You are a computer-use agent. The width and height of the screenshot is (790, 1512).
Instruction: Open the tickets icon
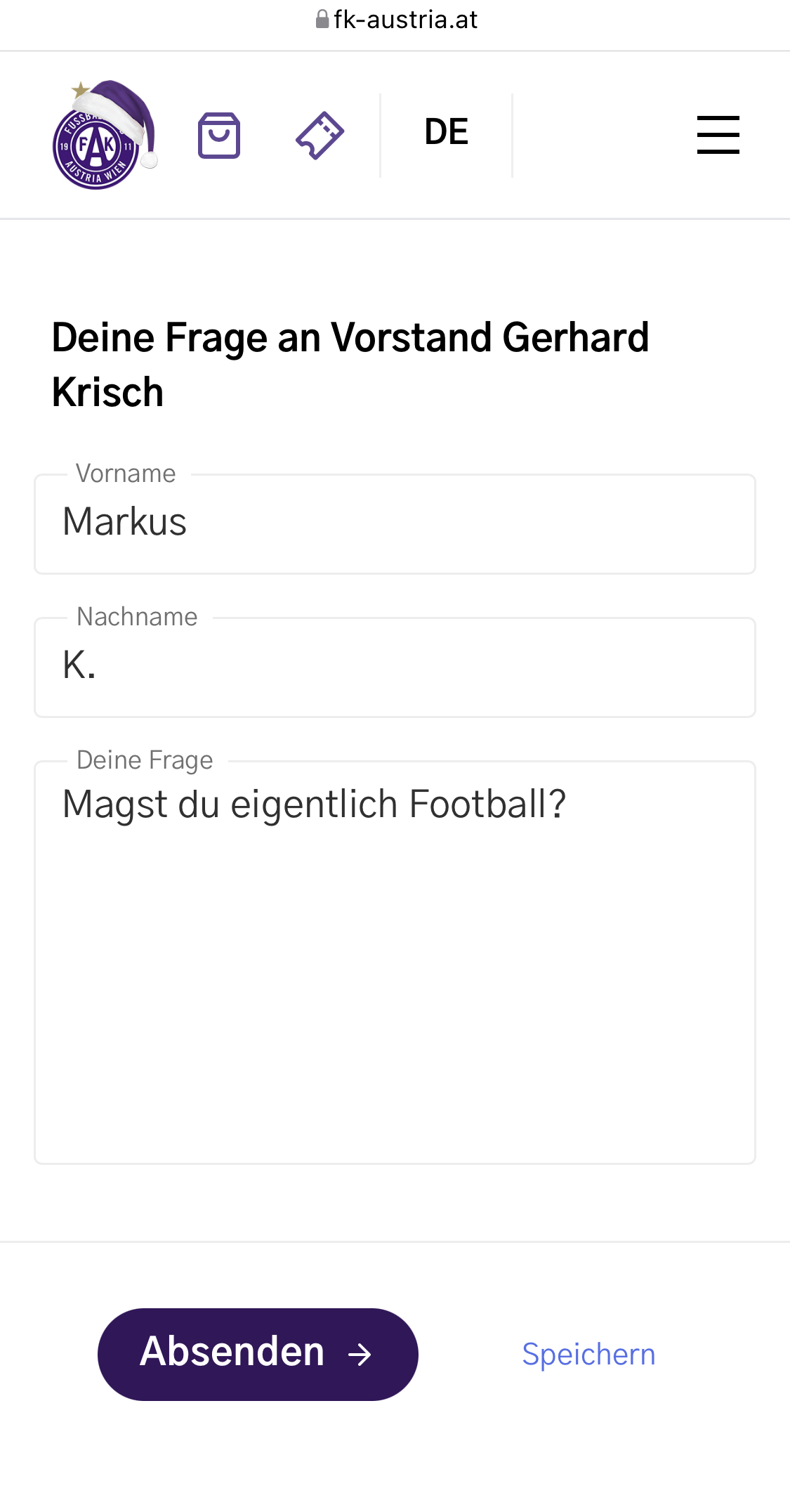coord(320,135)
